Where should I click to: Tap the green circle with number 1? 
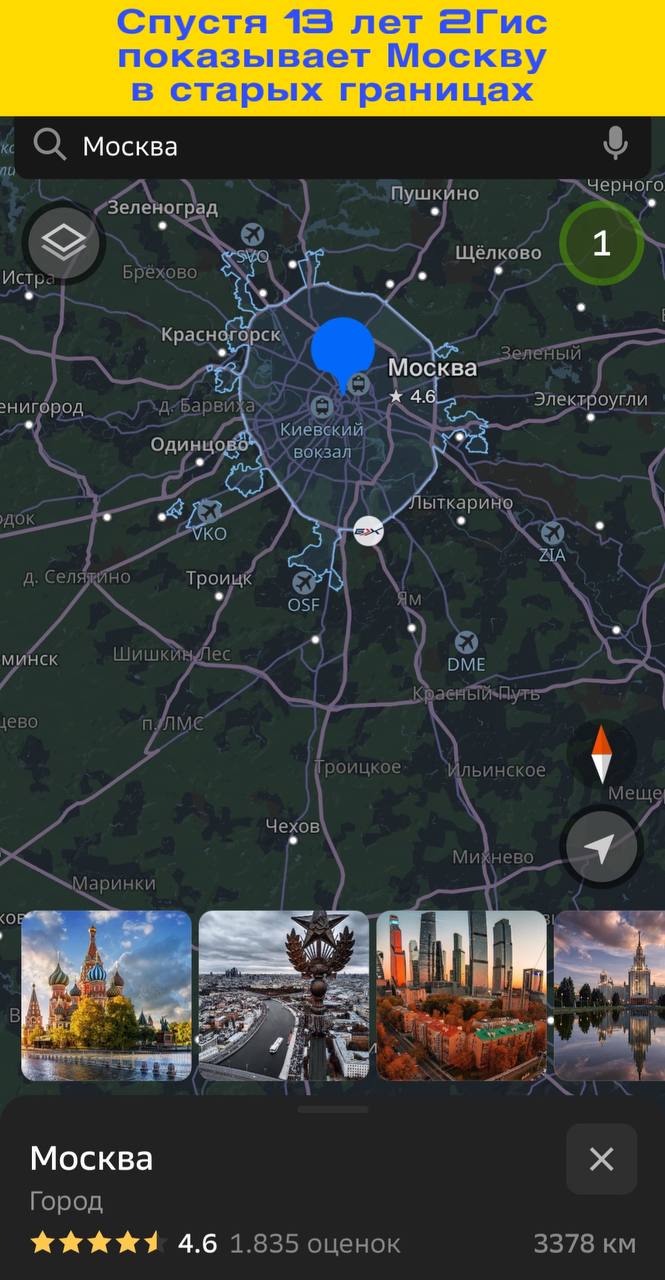[601, 244]
